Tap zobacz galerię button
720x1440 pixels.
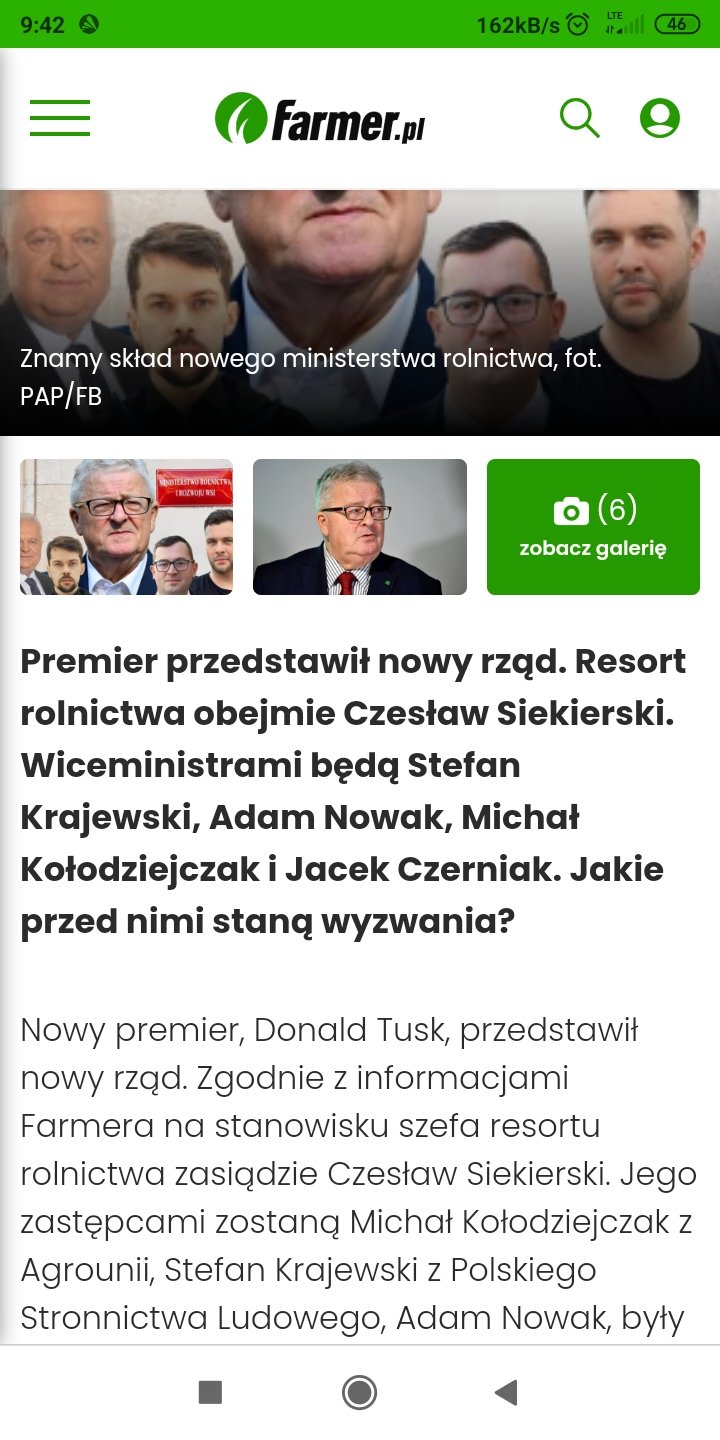click(x=593, y=527)
